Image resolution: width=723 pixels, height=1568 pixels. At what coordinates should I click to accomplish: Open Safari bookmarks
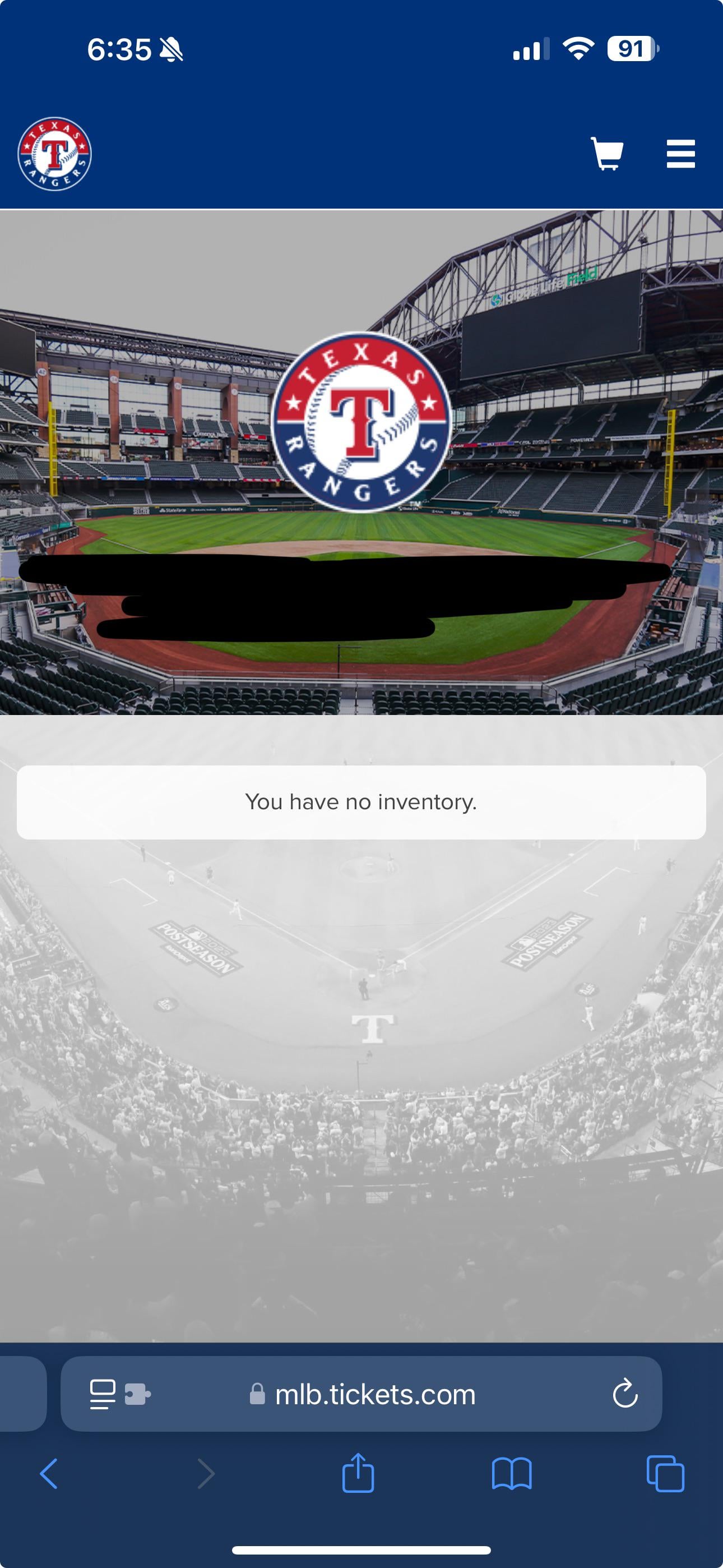coord(511,1474)
